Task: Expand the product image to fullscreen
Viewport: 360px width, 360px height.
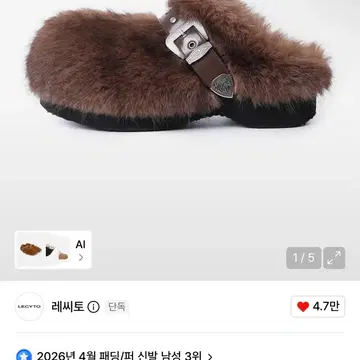Action: tap(334, 258)
